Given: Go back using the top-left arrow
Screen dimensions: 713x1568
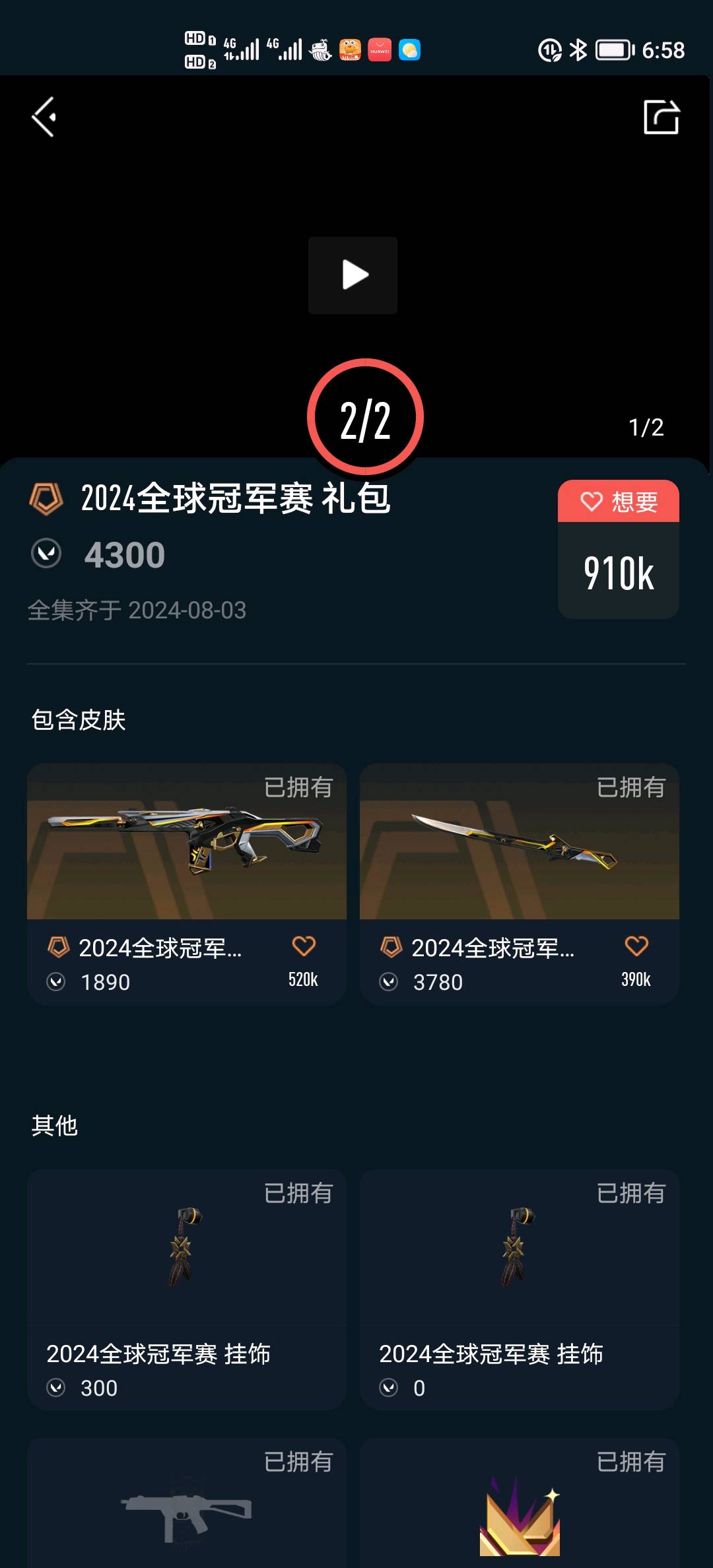Looking at the screenshot, I should pyautogui.click(x=44, y=117).
